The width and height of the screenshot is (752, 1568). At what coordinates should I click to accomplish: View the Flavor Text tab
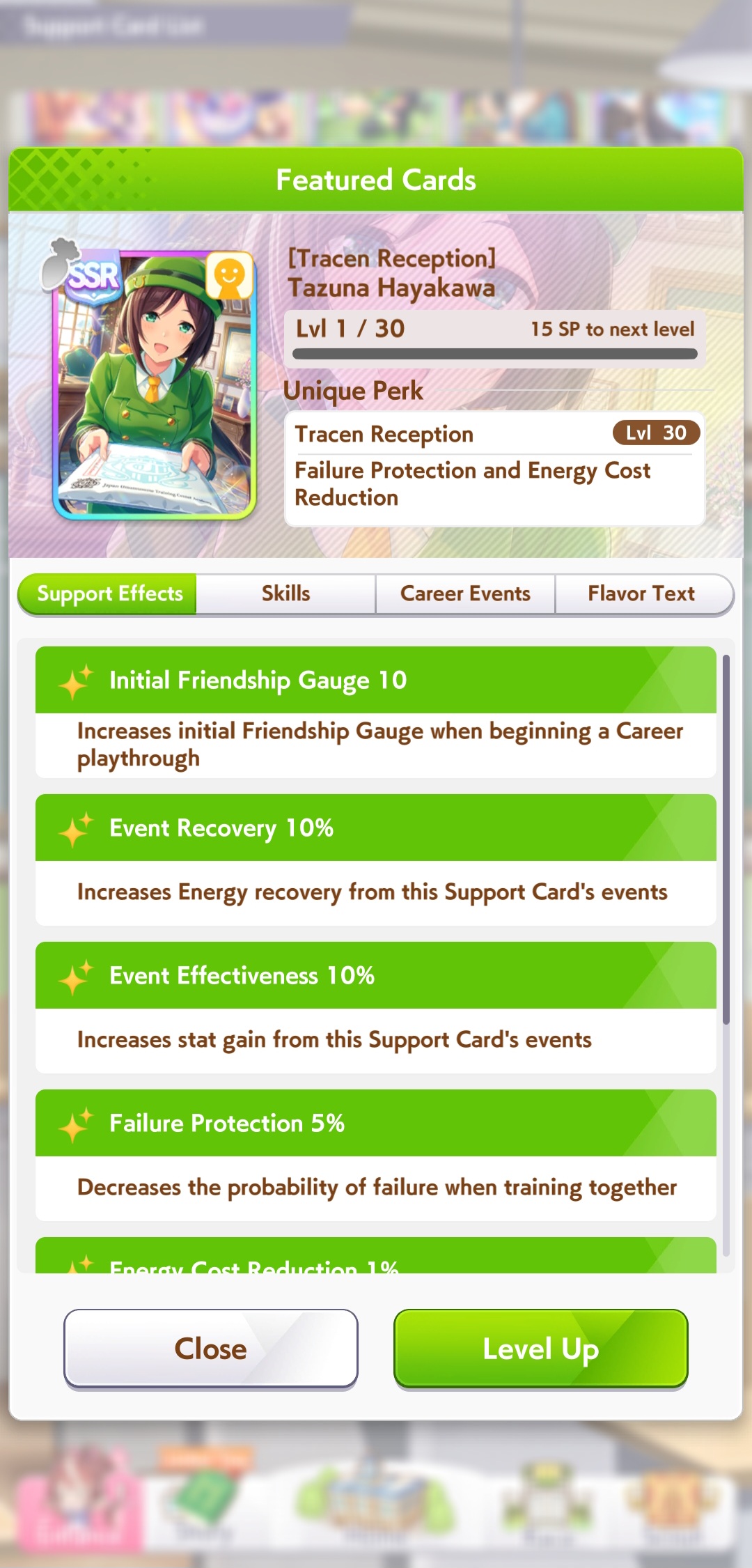[x=642, y=593]
